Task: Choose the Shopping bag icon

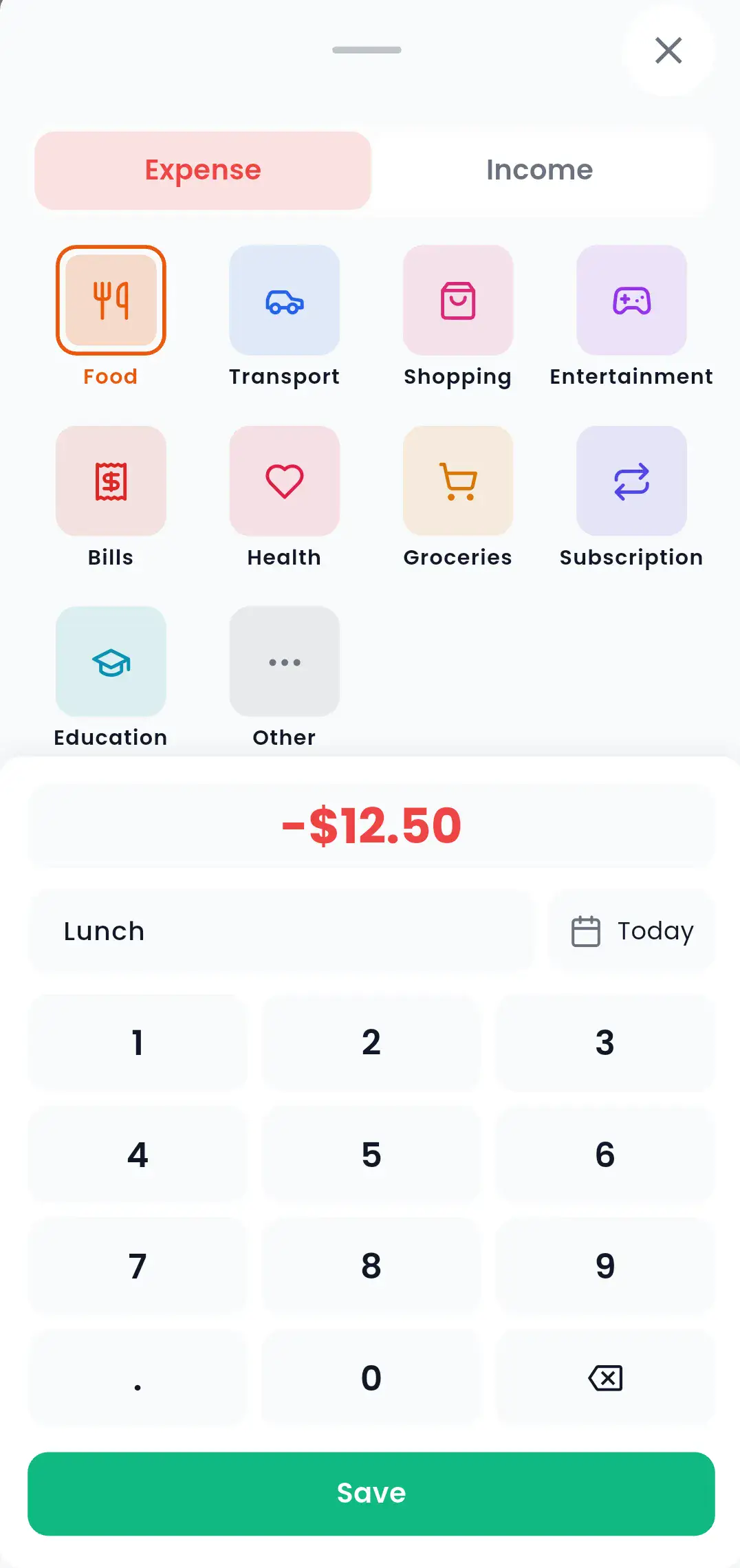Action: [x=458, y=301]
